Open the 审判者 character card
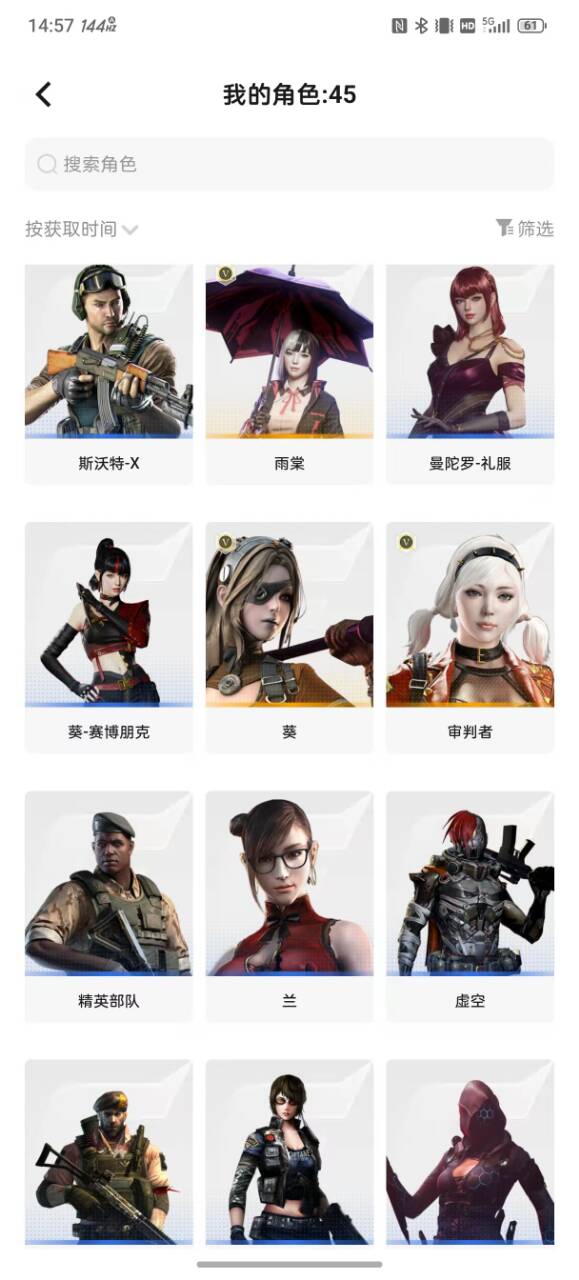The width and height of the screenshot is (579, 1280). pos(470,637)
